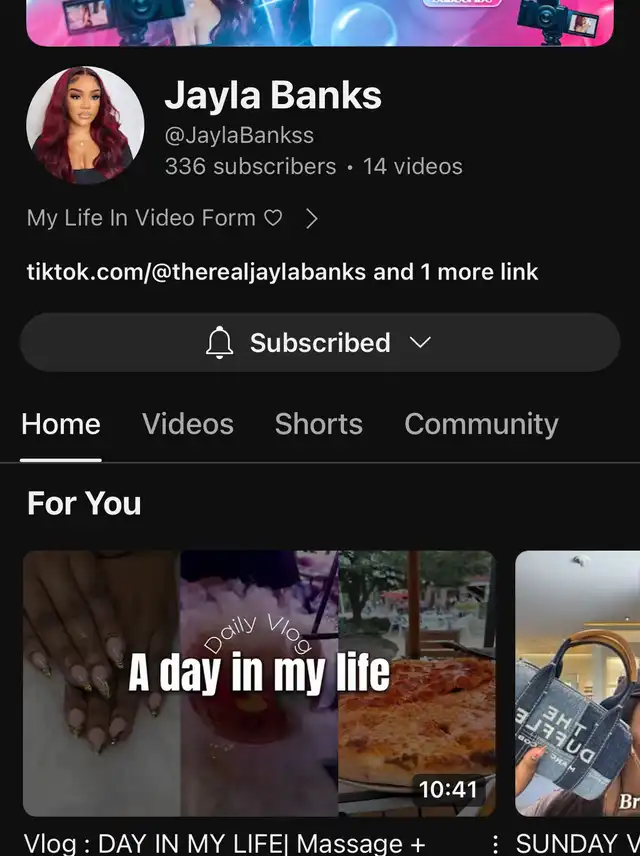
Task: Switch to the Videos tab
Action: click(x=188, y=424)
